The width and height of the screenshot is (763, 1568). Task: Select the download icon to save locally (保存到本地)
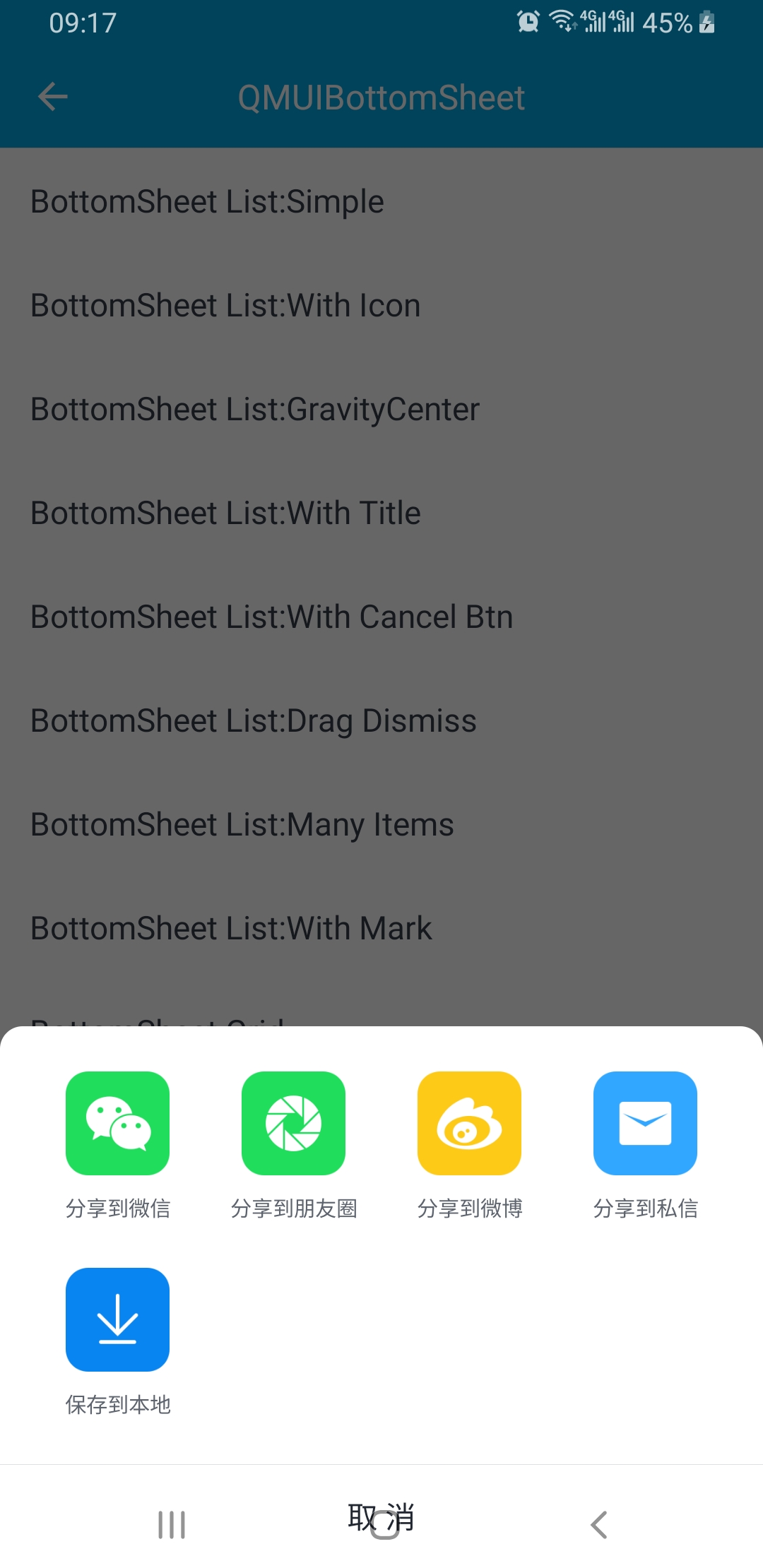pos(117,1319)
